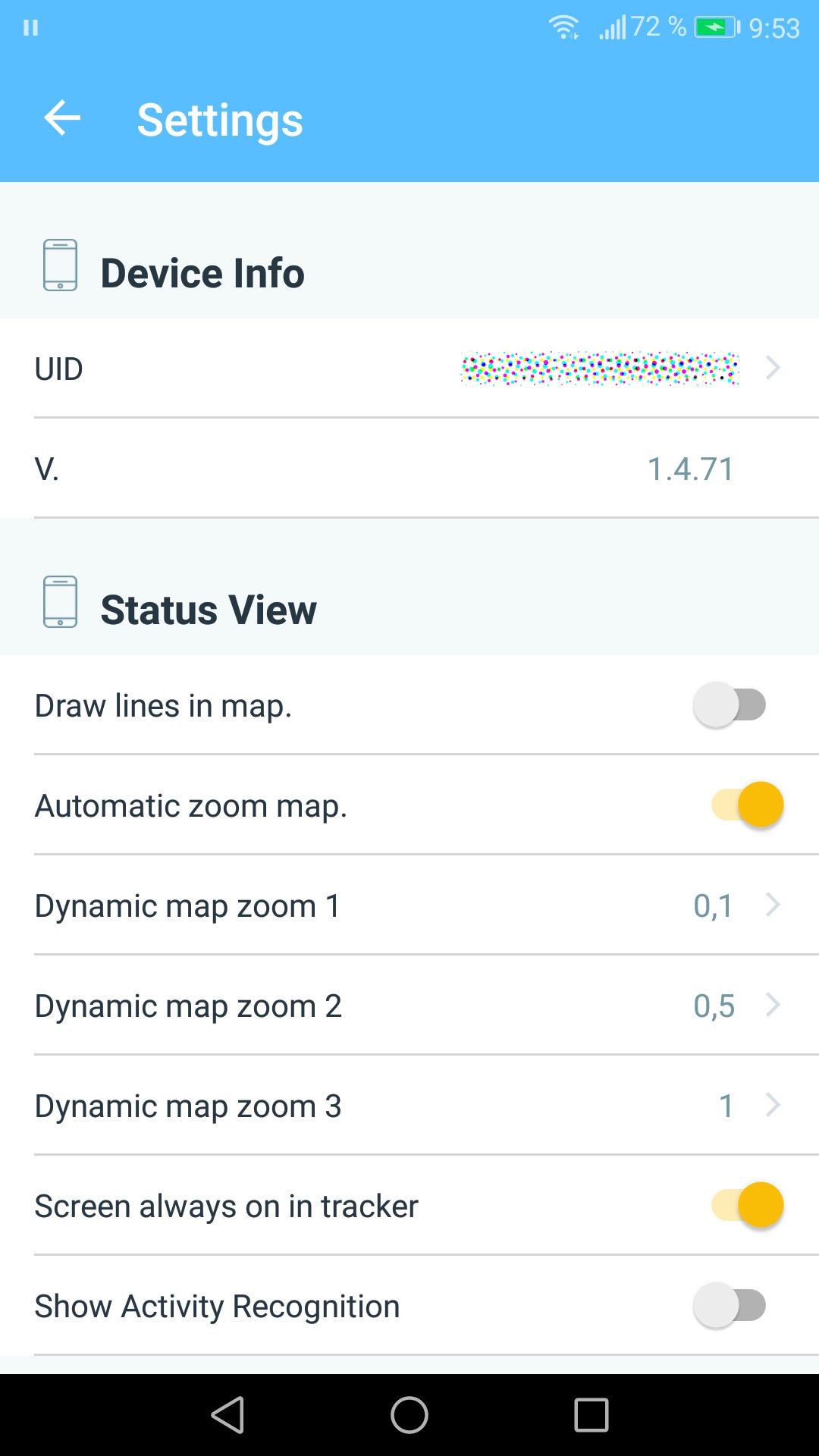Click the version number 1.4.71

(x=691, y=469)
